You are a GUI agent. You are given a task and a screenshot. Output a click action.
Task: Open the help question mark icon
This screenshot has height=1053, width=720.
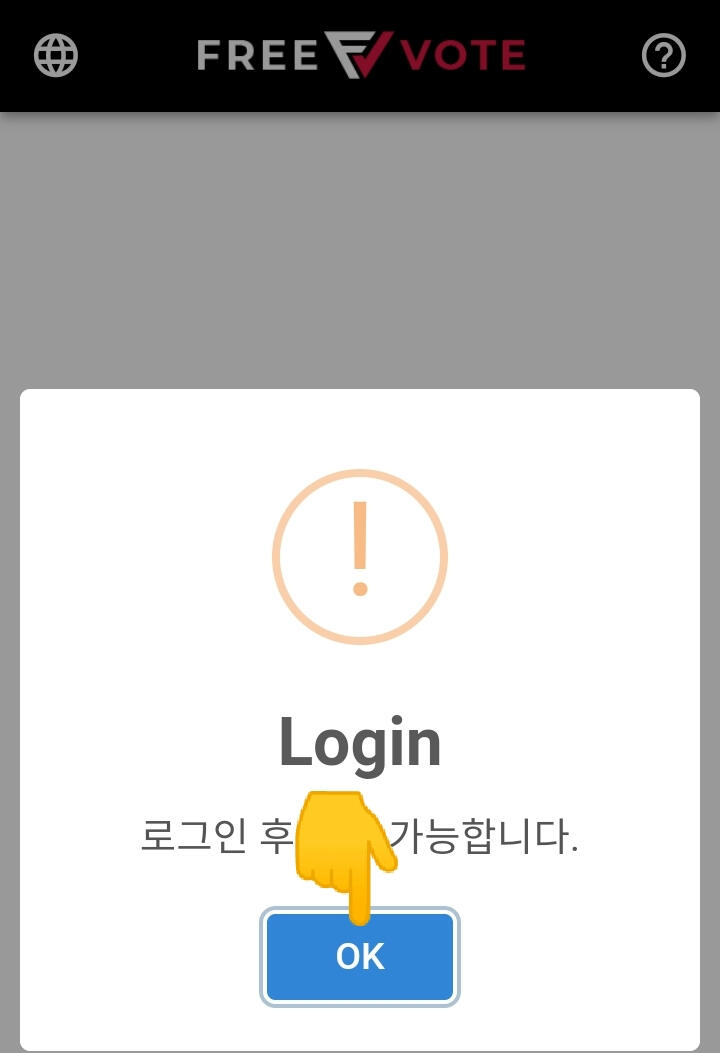click(x=663, y=56)
